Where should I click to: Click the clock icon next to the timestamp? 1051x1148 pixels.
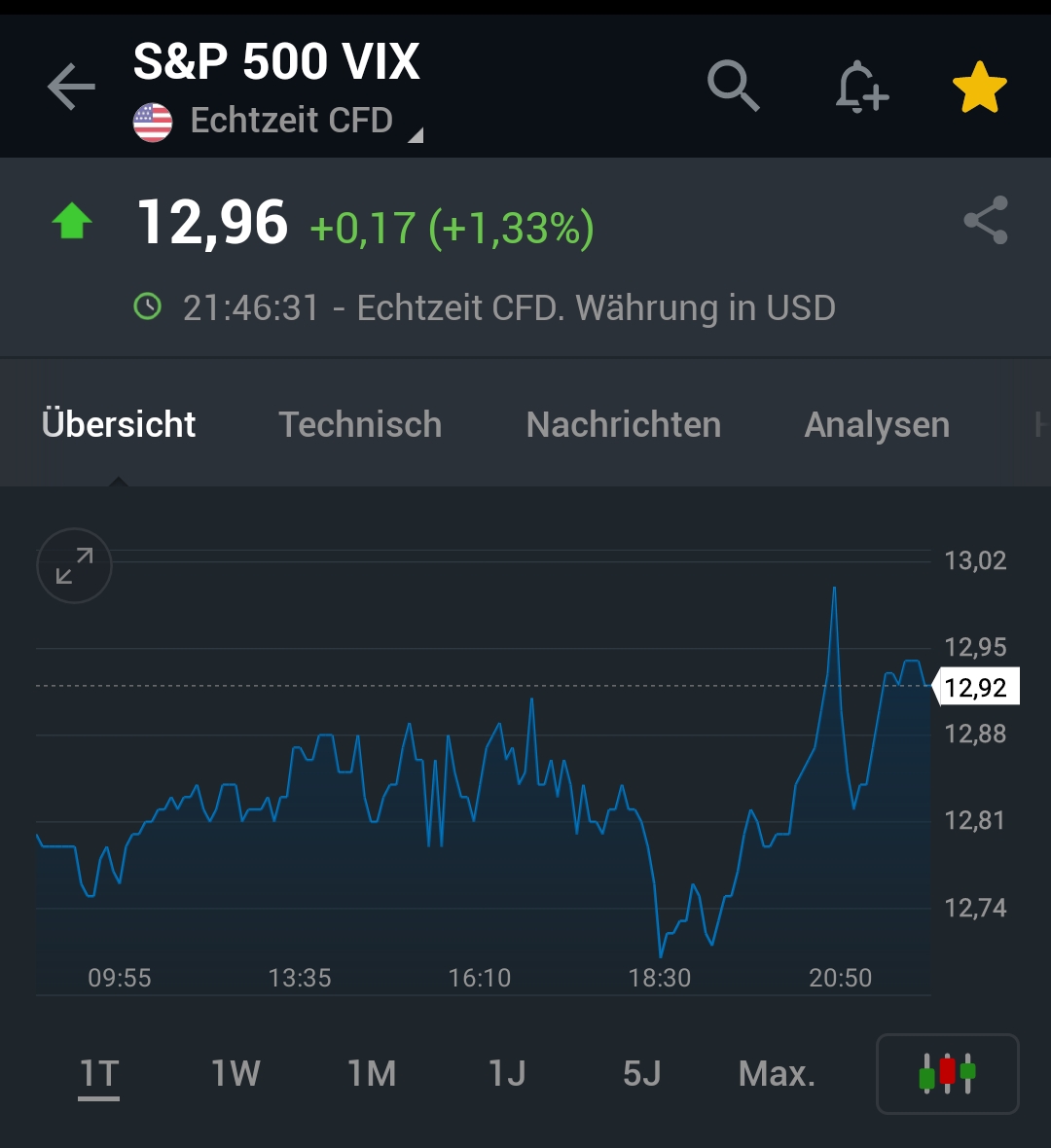(x=148, y=306)
